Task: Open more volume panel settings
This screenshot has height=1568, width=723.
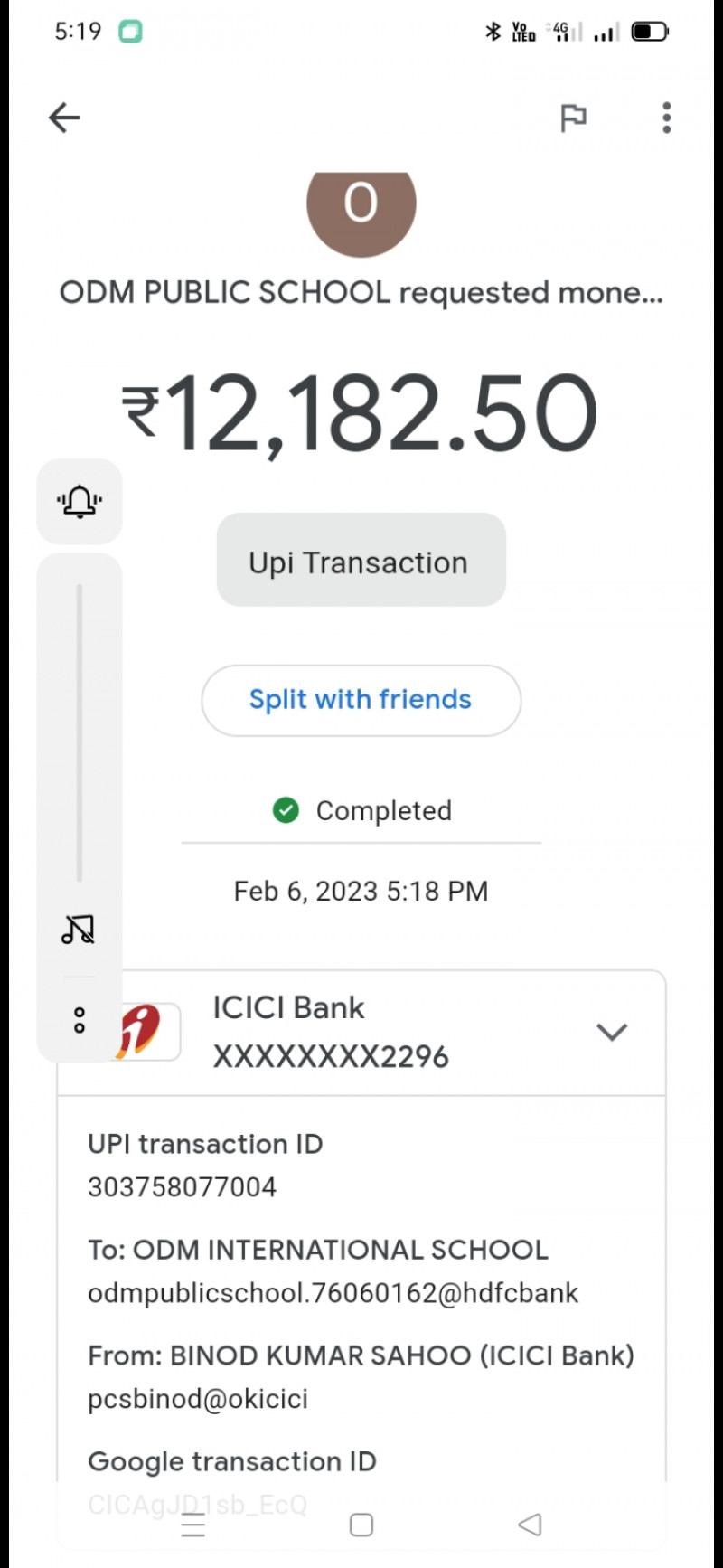Action: (80, 1021)
